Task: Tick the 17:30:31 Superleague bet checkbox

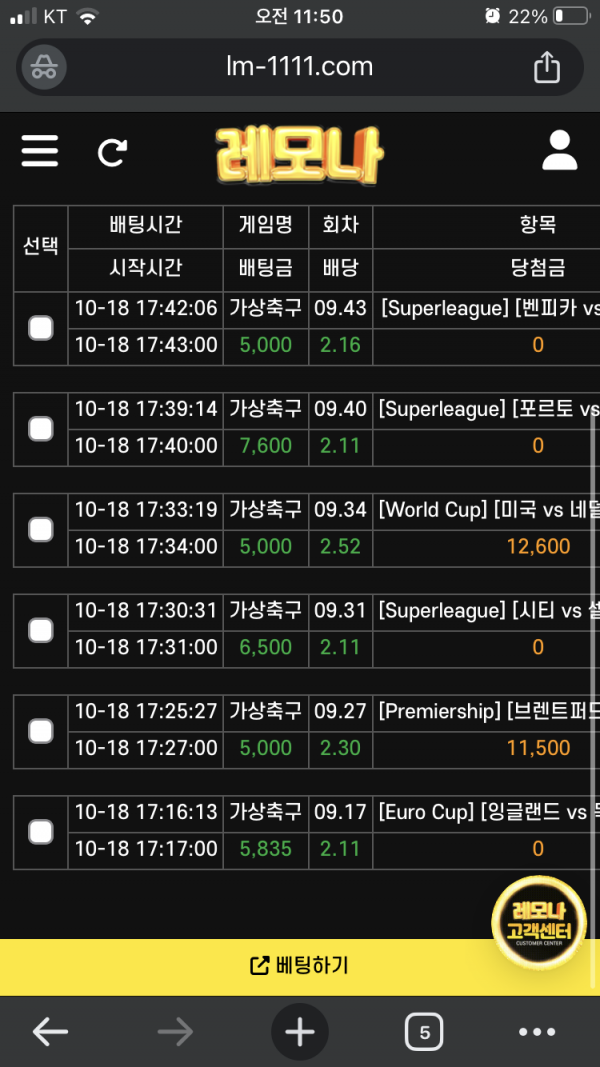Action: (x=40, y=630)
